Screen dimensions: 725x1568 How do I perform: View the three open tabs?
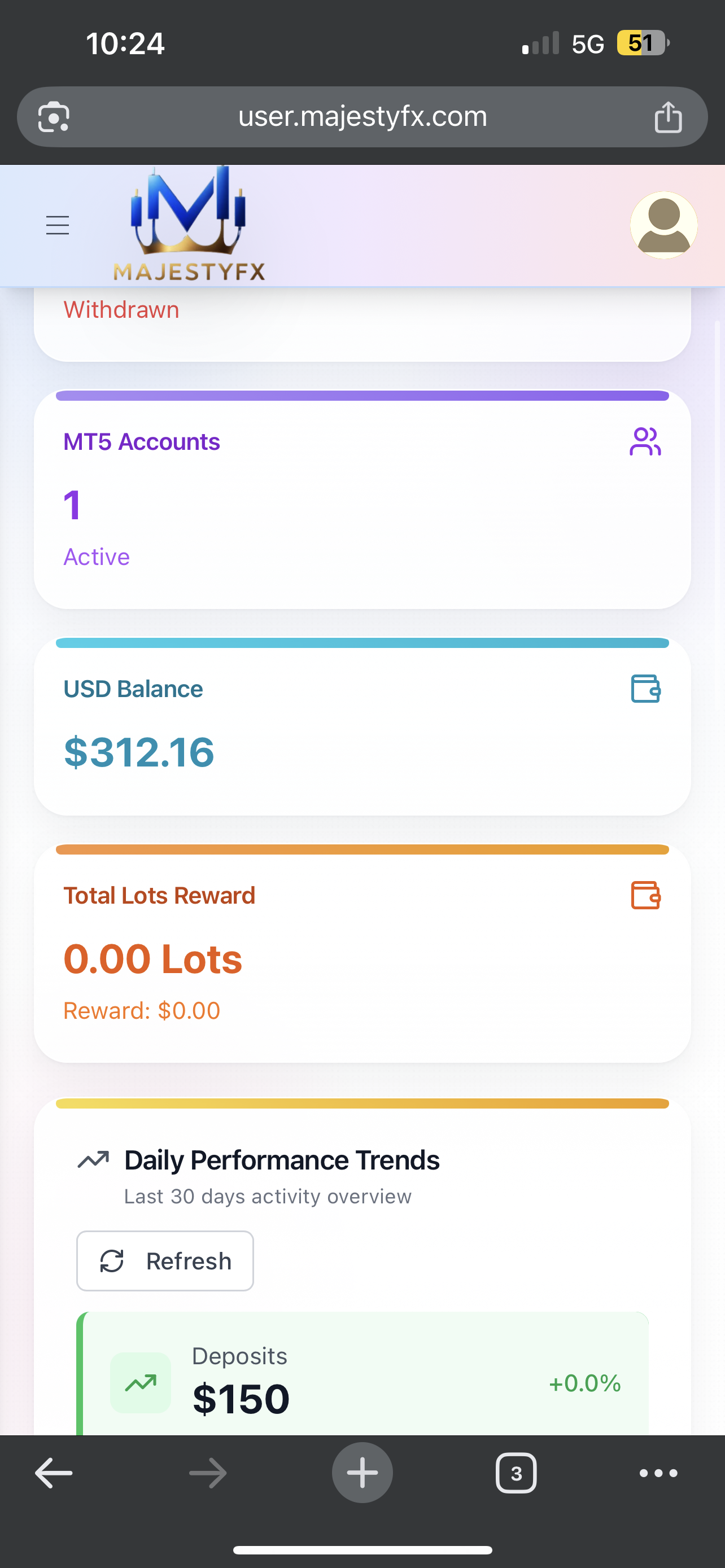tap(516, 1473)
